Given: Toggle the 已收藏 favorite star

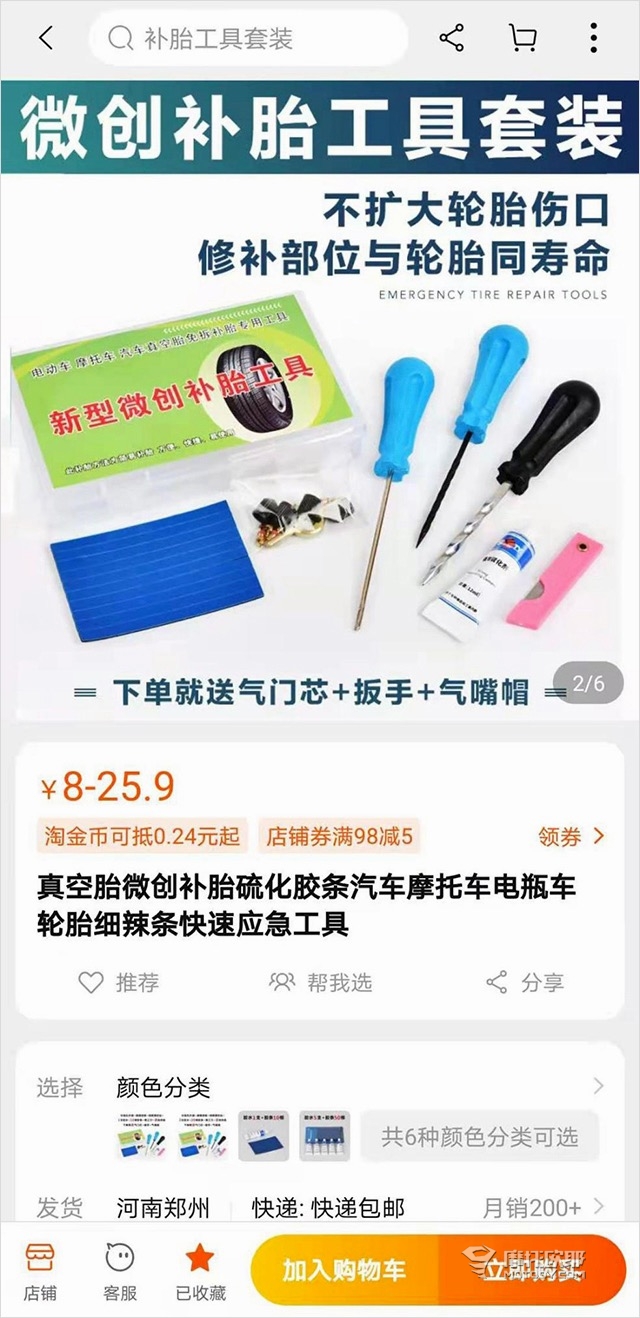Looking at the screenshot, I should tap(200, 1270).
